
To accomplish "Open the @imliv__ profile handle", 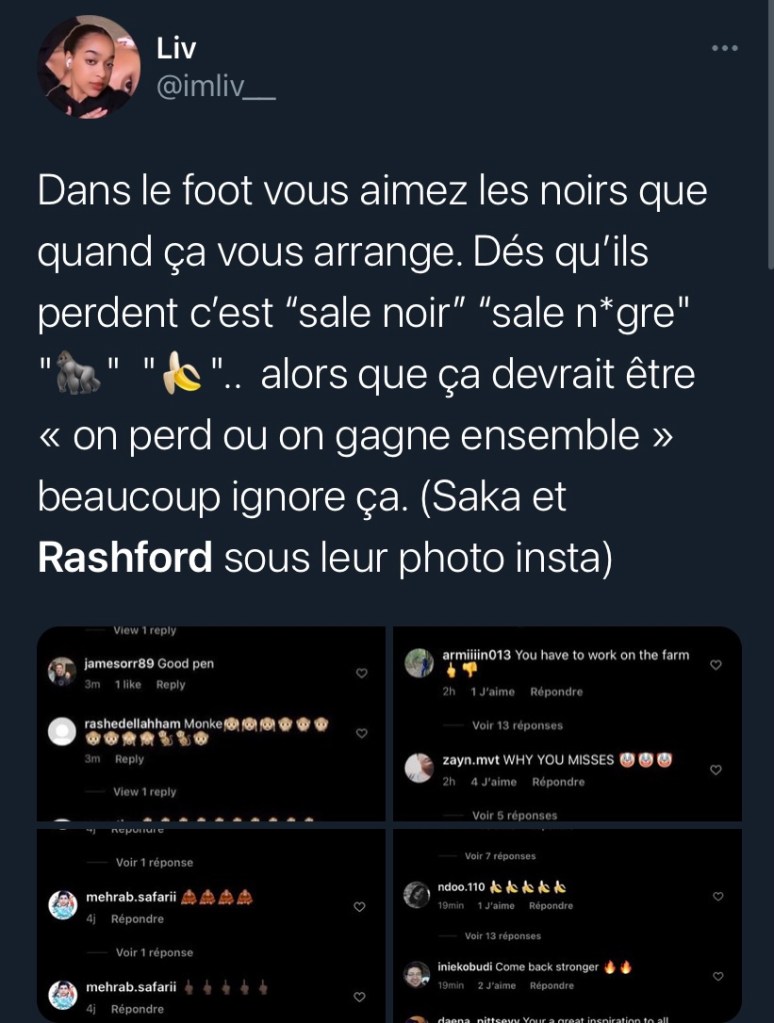I will point(216,89).
